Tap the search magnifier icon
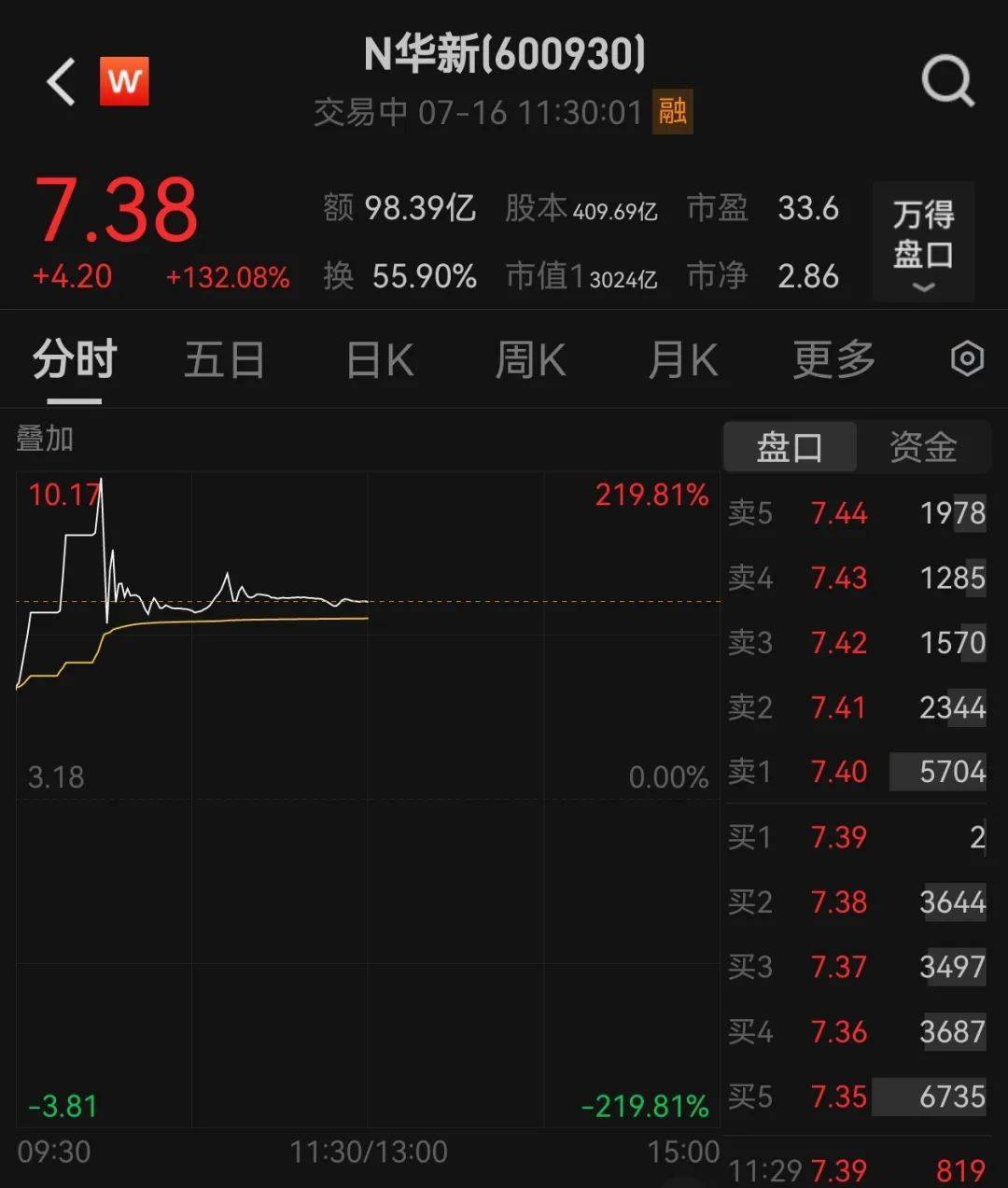 (x=949, y=80)
